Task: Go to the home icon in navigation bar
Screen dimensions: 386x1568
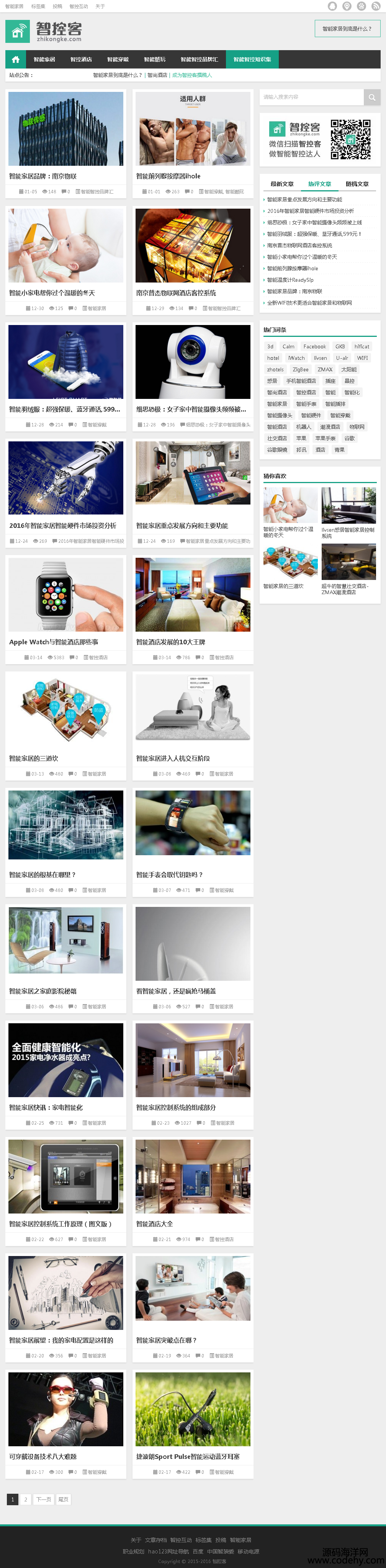Action: click(16, 59)
